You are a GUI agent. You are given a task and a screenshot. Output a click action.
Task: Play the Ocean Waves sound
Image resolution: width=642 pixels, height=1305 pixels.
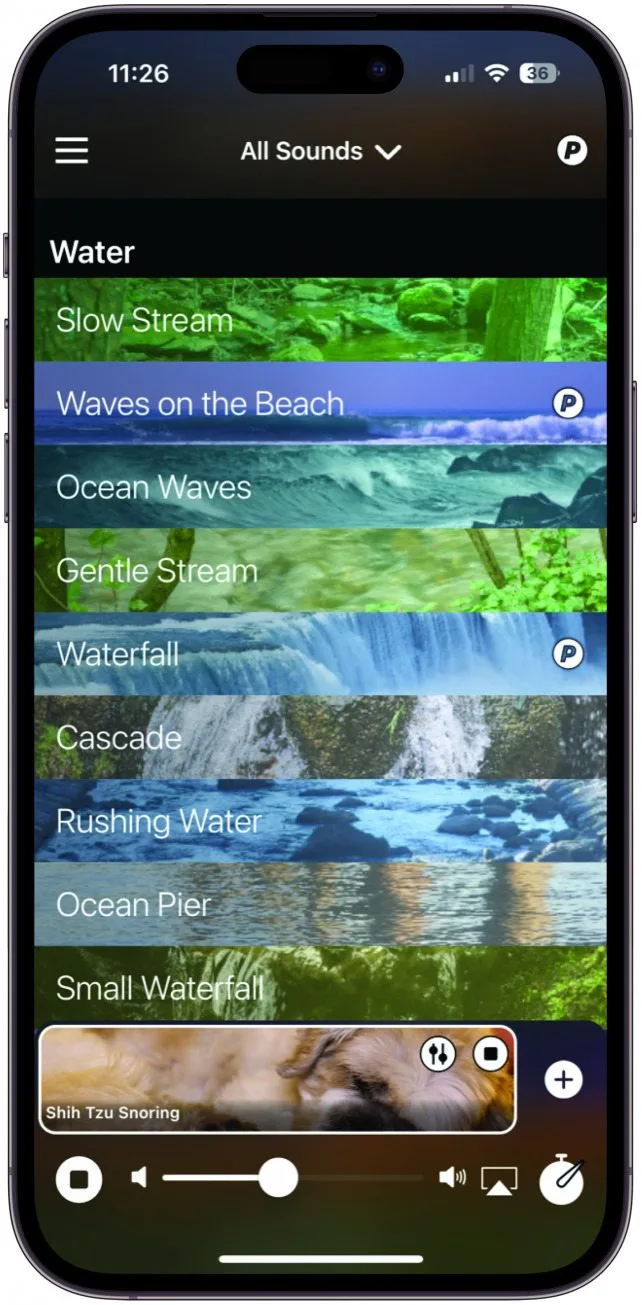pos(320,487)
